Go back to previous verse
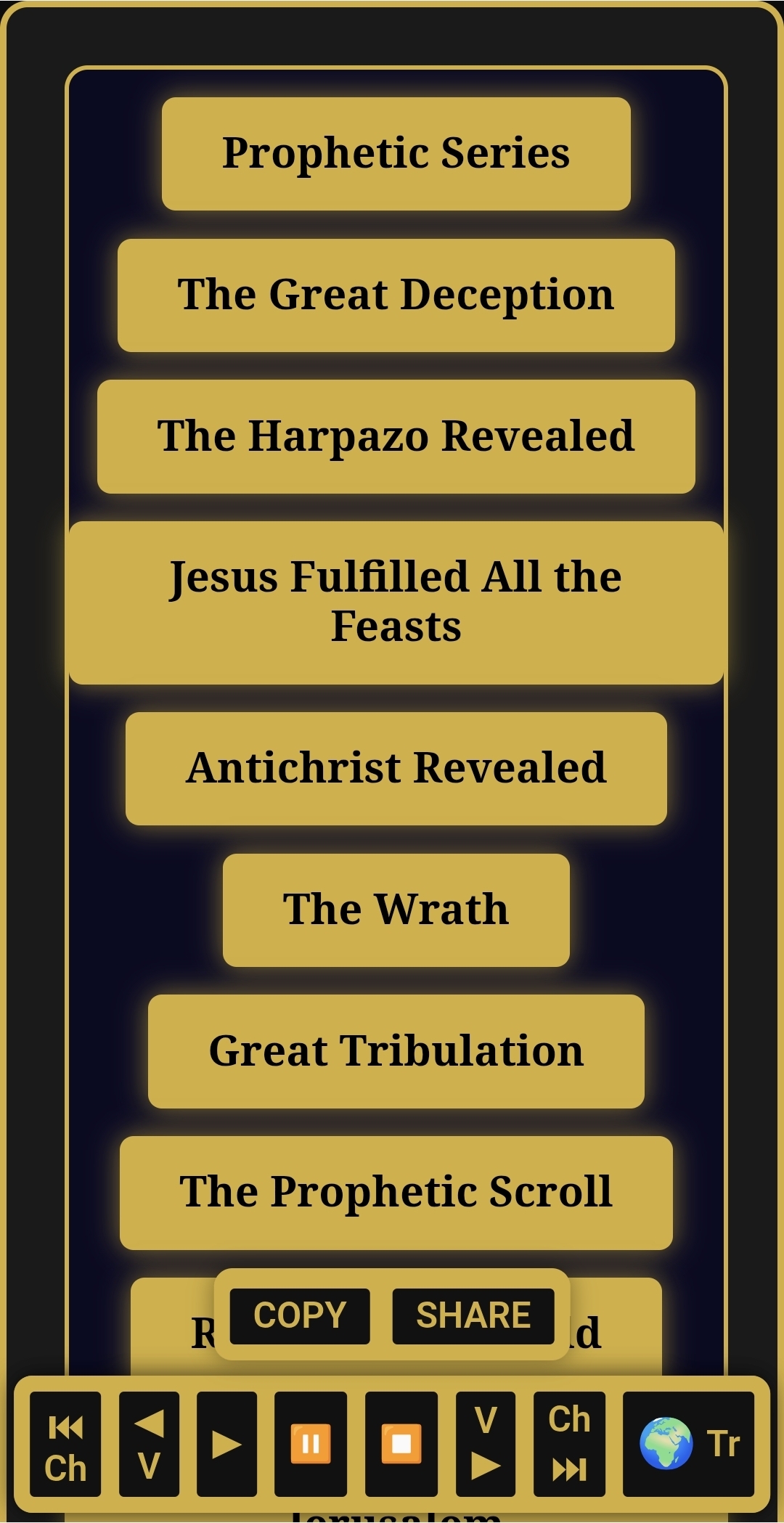The image size is (784, 1523). (149, 1444)
